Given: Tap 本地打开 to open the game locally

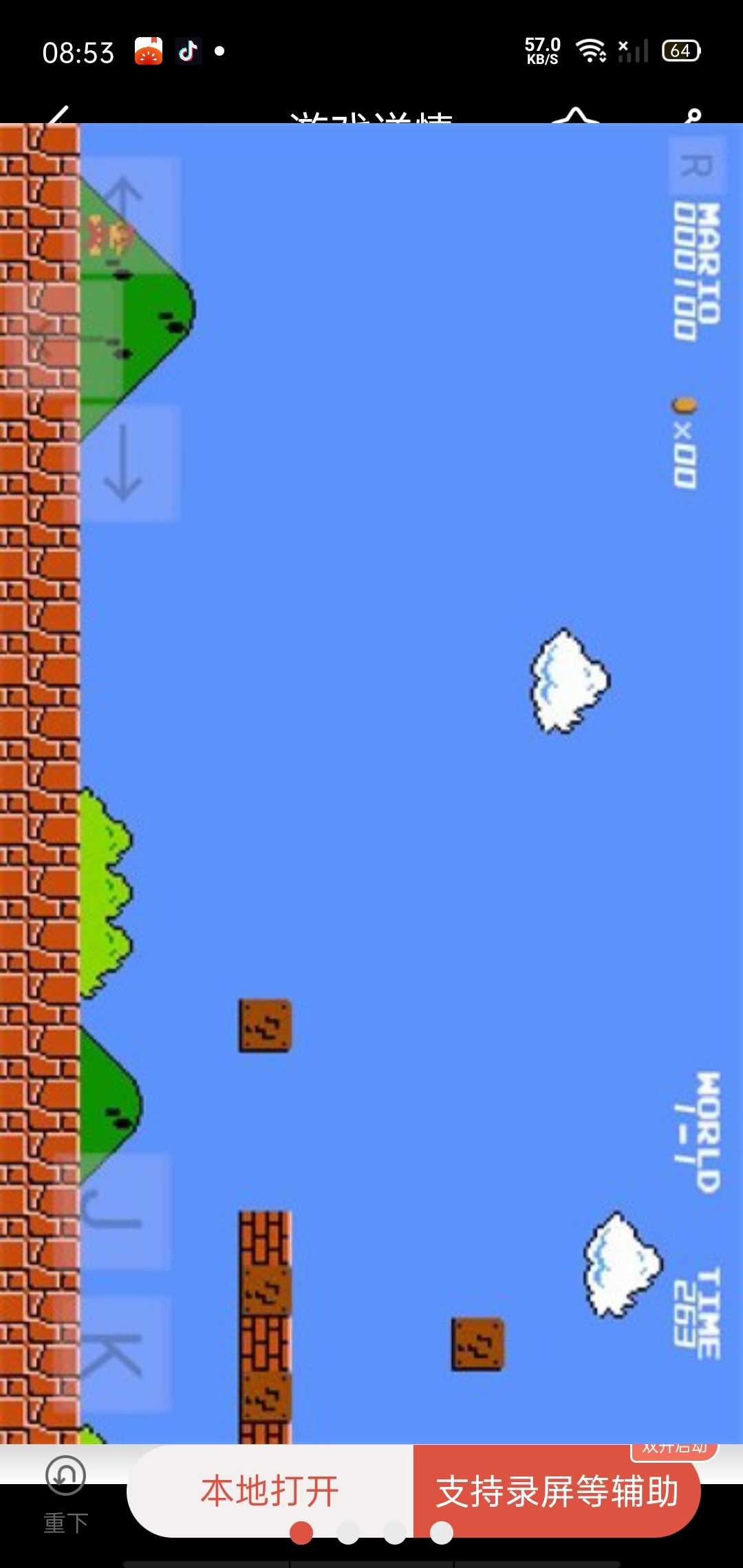Looking at the screenshot, I should [x=270, y=1491].
